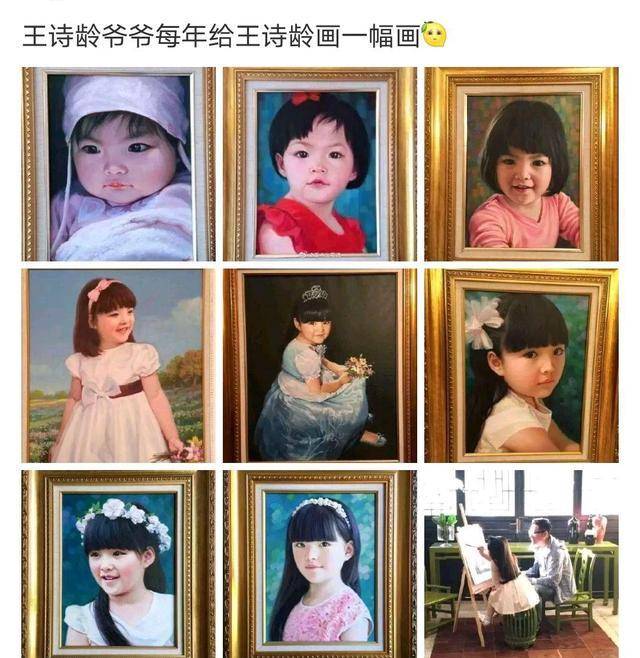640x658 pixels.
Task: Open the bob haircut pink top portrait
Action: (520, 164)
